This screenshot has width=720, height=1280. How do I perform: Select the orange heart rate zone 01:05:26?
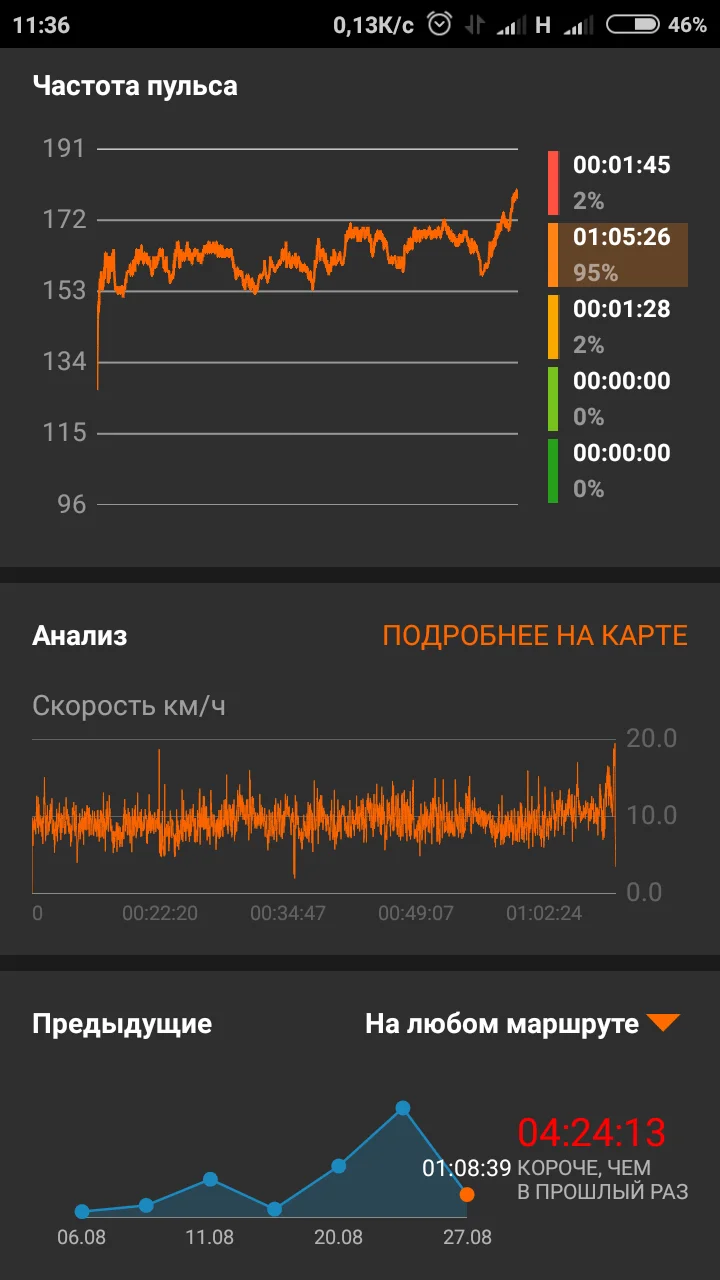pos(618,255)
